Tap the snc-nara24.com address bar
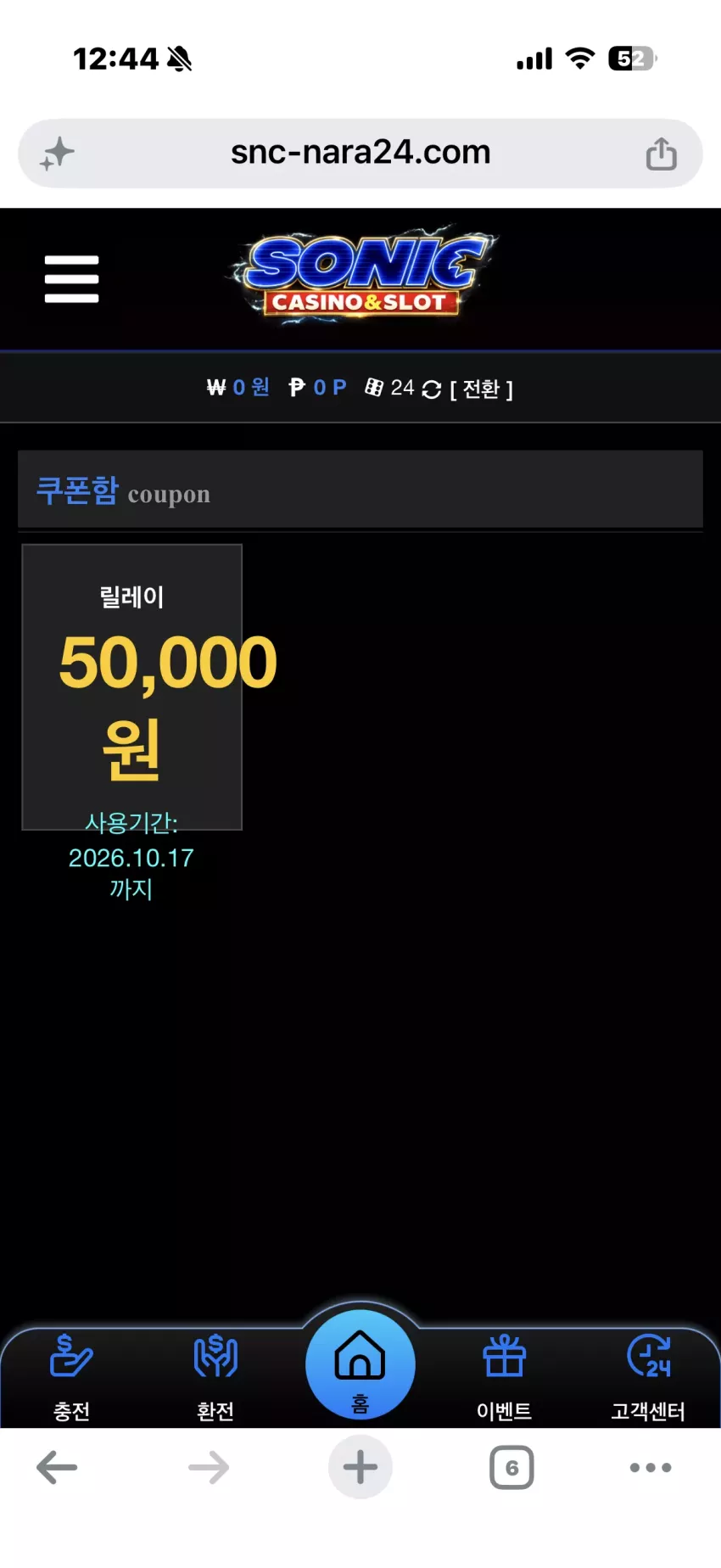721x1568 pixels. [x=360, y=153]
